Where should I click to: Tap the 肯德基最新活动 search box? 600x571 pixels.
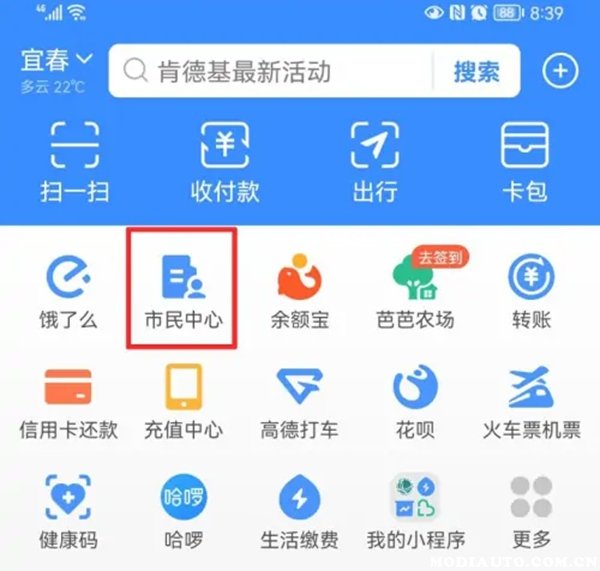tap(270, 71)
